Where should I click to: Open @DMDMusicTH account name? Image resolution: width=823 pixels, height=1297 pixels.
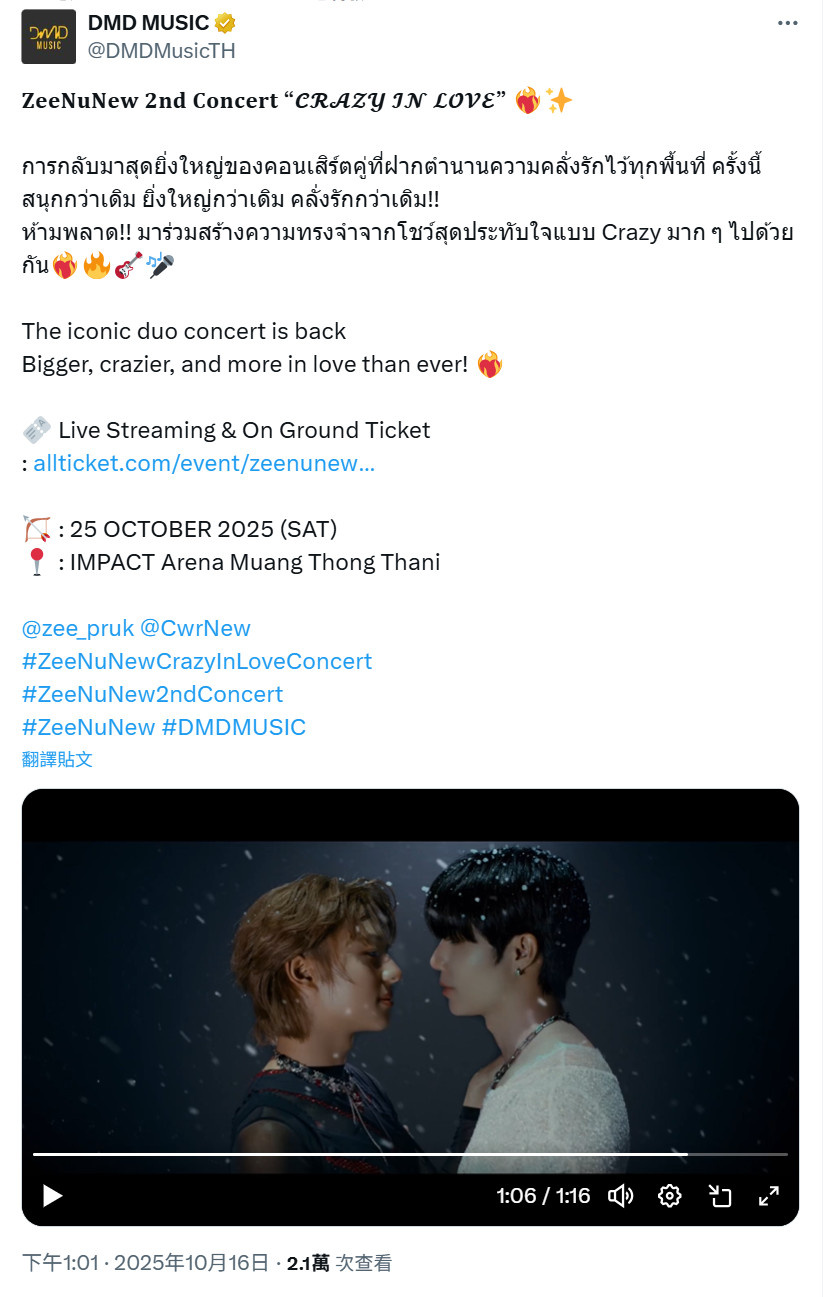coord(161,51)
